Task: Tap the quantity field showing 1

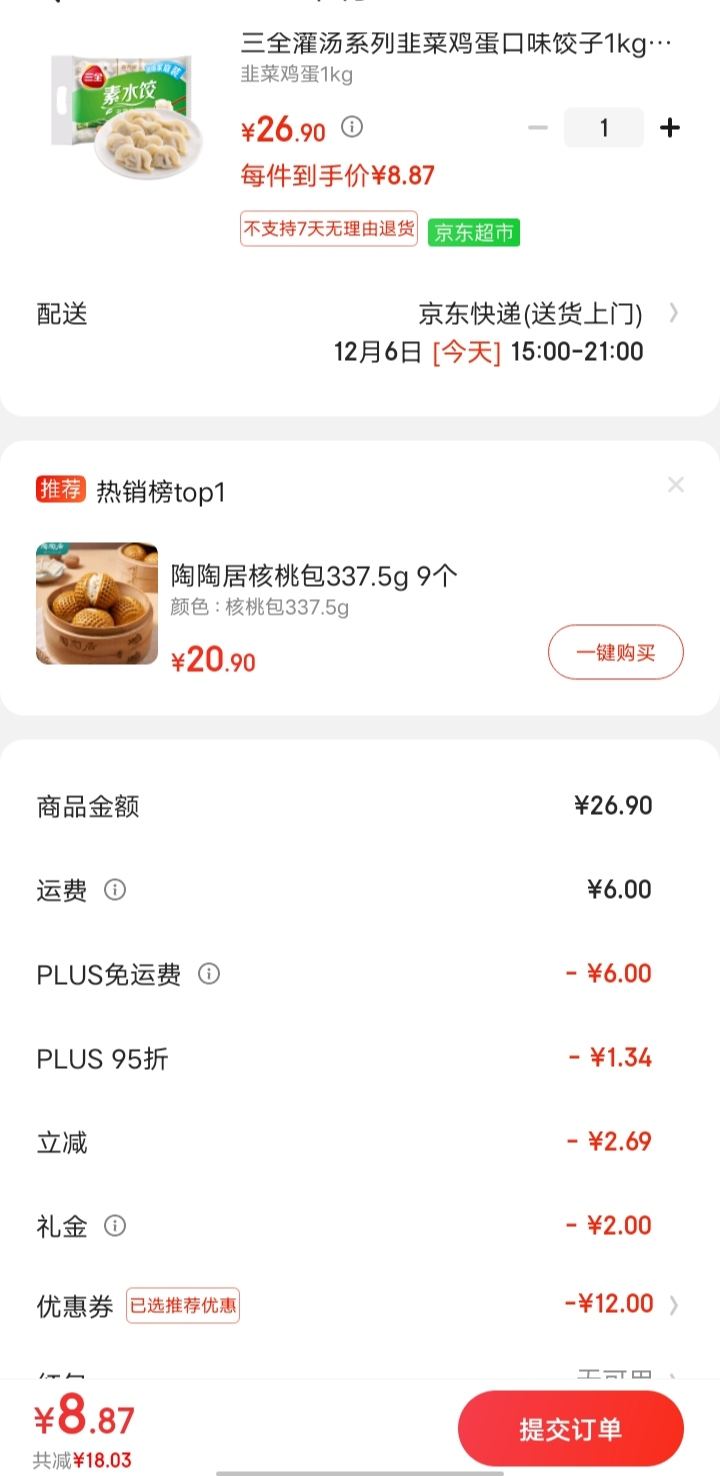Action: point(604,128)
